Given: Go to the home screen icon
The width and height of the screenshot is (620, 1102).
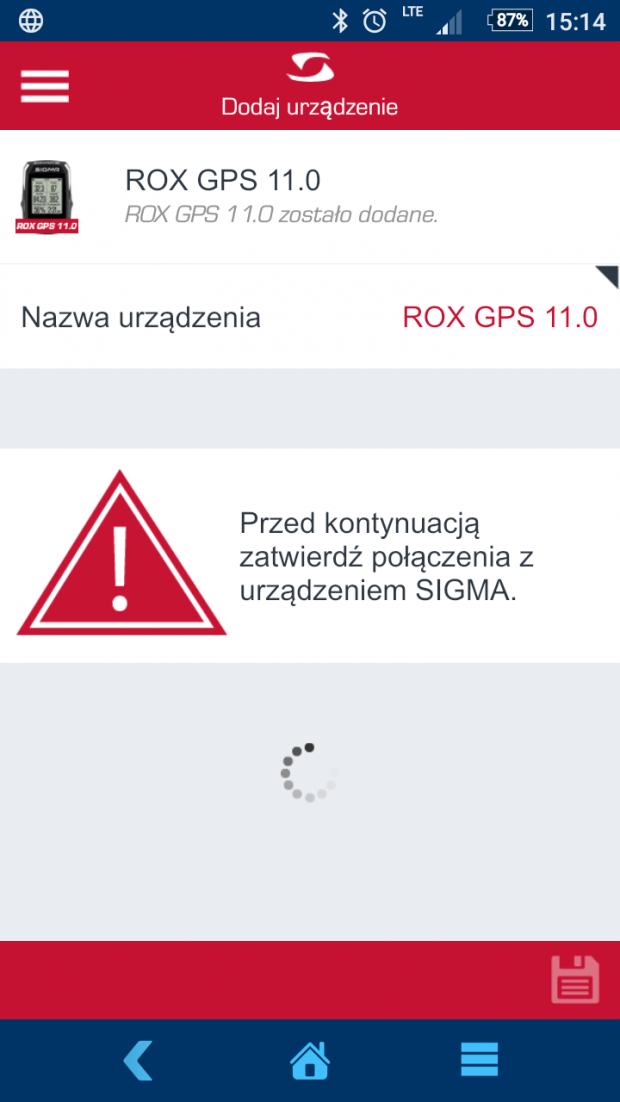Looking at the screenshot, I should tap(310, 1060).
